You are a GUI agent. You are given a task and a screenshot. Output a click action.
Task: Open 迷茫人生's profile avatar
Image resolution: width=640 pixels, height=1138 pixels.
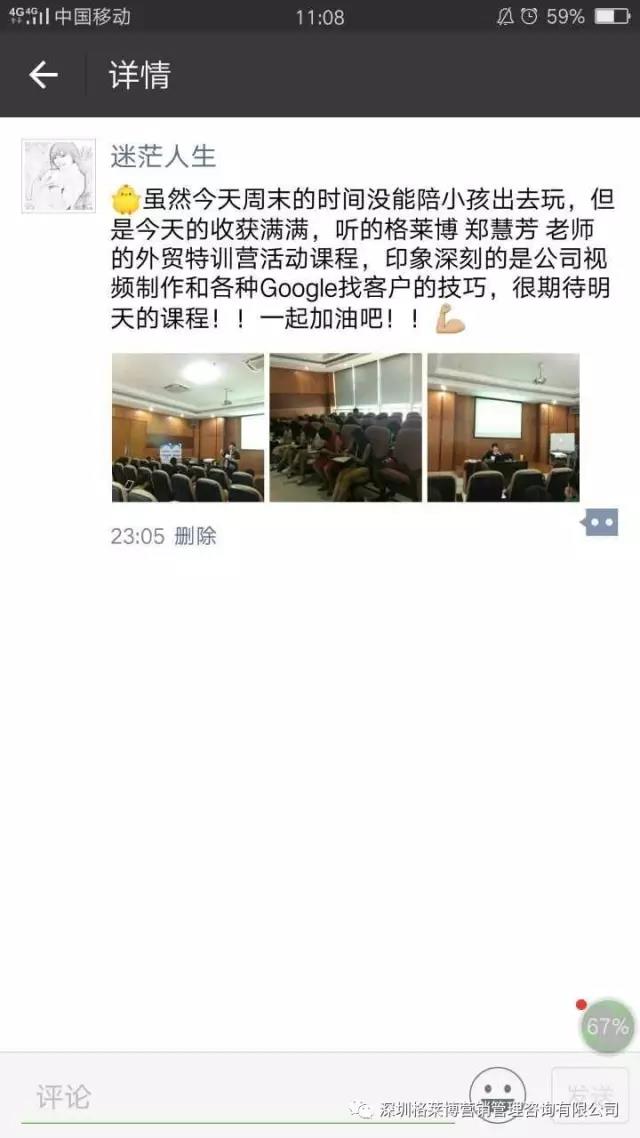(58, 176)
